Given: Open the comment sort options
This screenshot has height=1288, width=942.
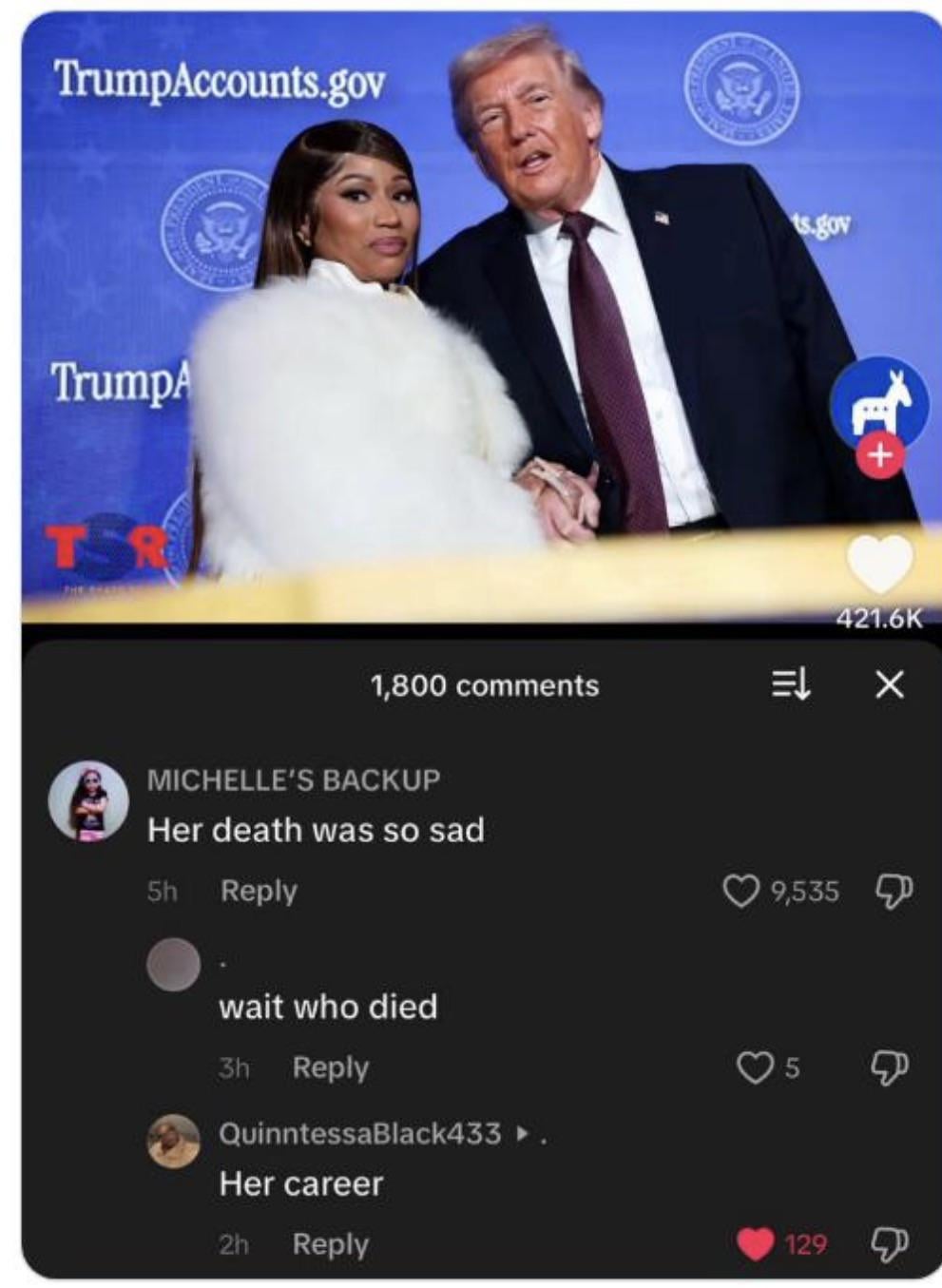Looking at the screenshot, I should 790,683.
